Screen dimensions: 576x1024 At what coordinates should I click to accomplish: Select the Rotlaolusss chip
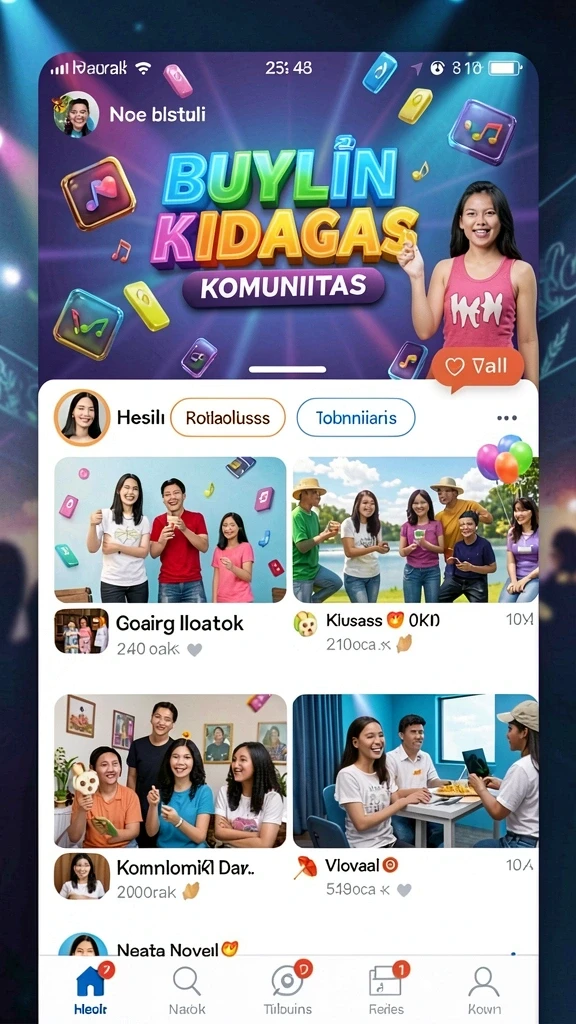[228, 417]
